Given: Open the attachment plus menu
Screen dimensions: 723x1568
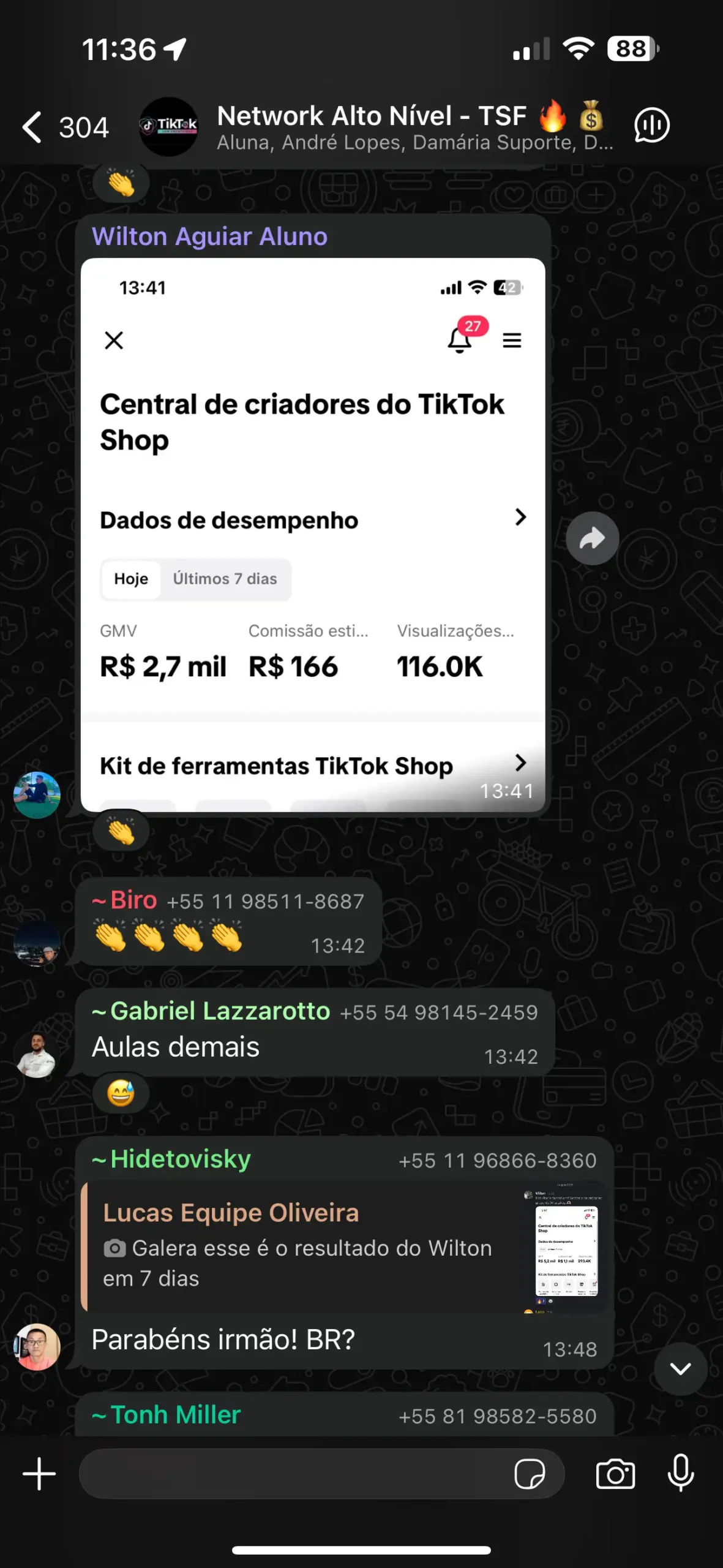Looking at the screenshot, I should [x=39, y=1474].
